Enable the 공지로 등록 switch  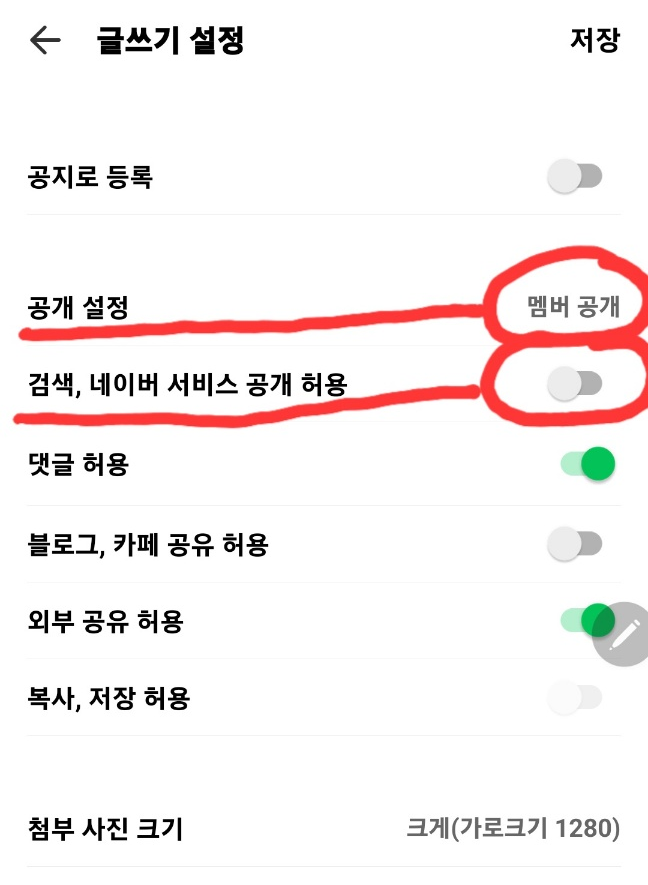coord(576,178)
